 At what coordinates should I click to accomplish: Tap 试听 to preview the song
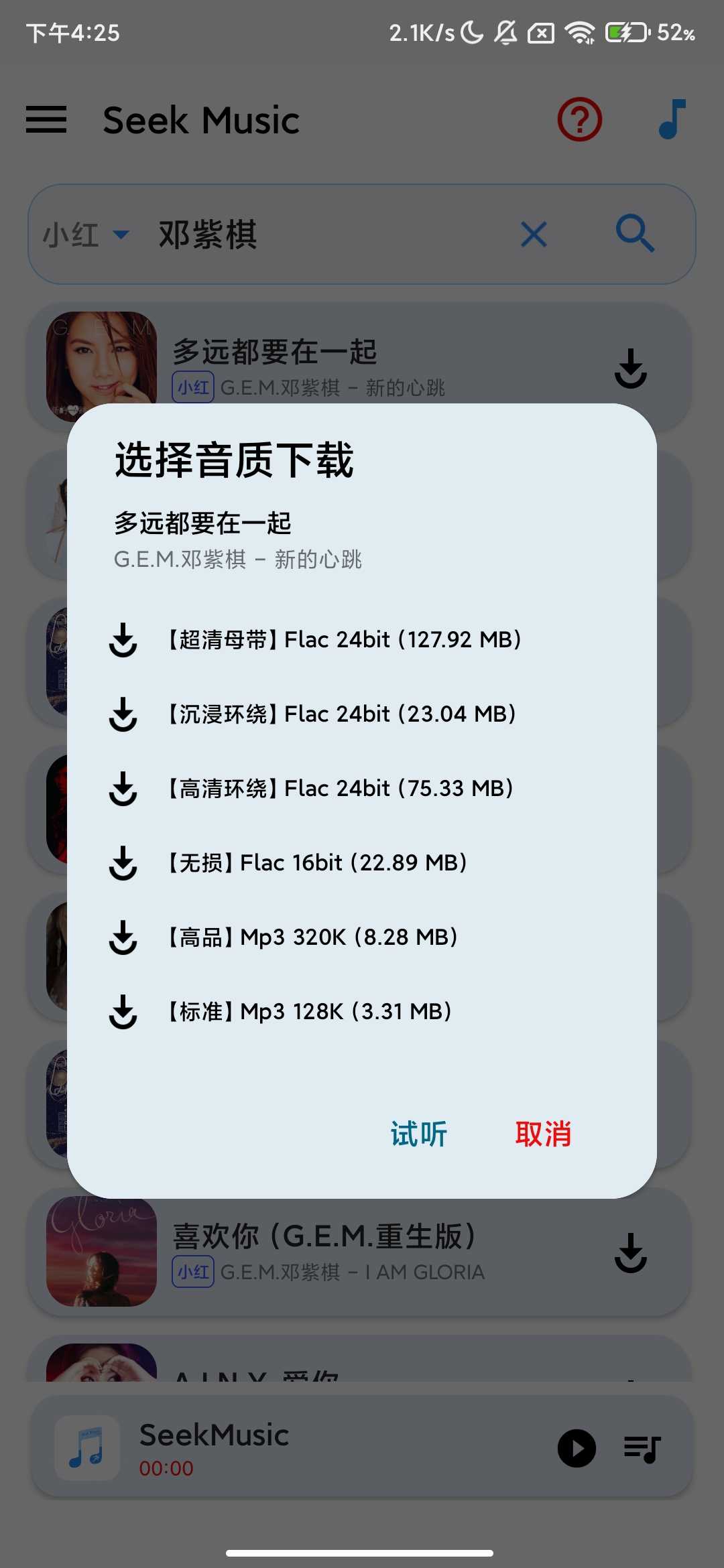pos(419,1134)
